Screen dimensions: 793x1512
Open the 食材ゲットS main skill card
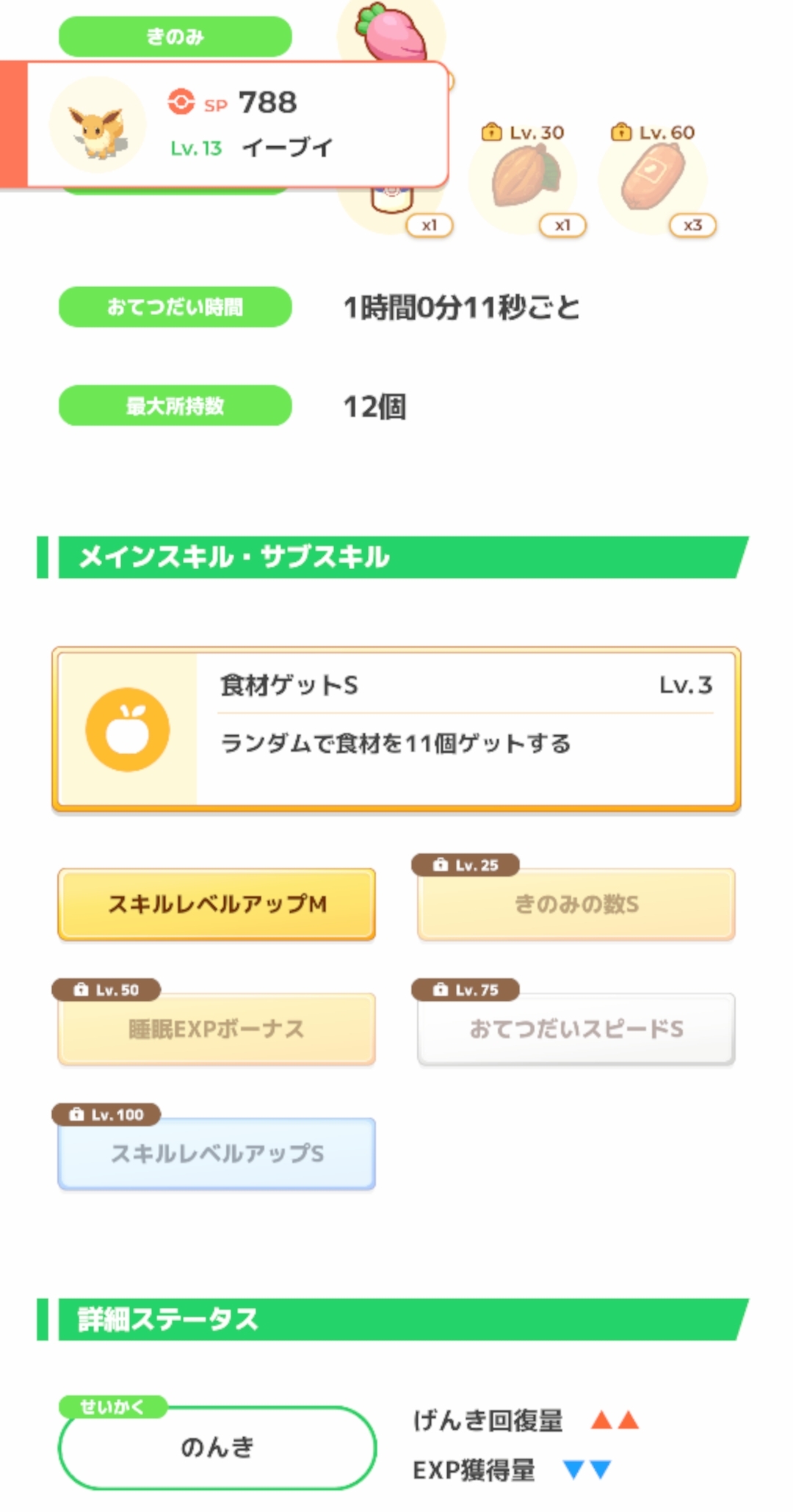tap(396, 729)
